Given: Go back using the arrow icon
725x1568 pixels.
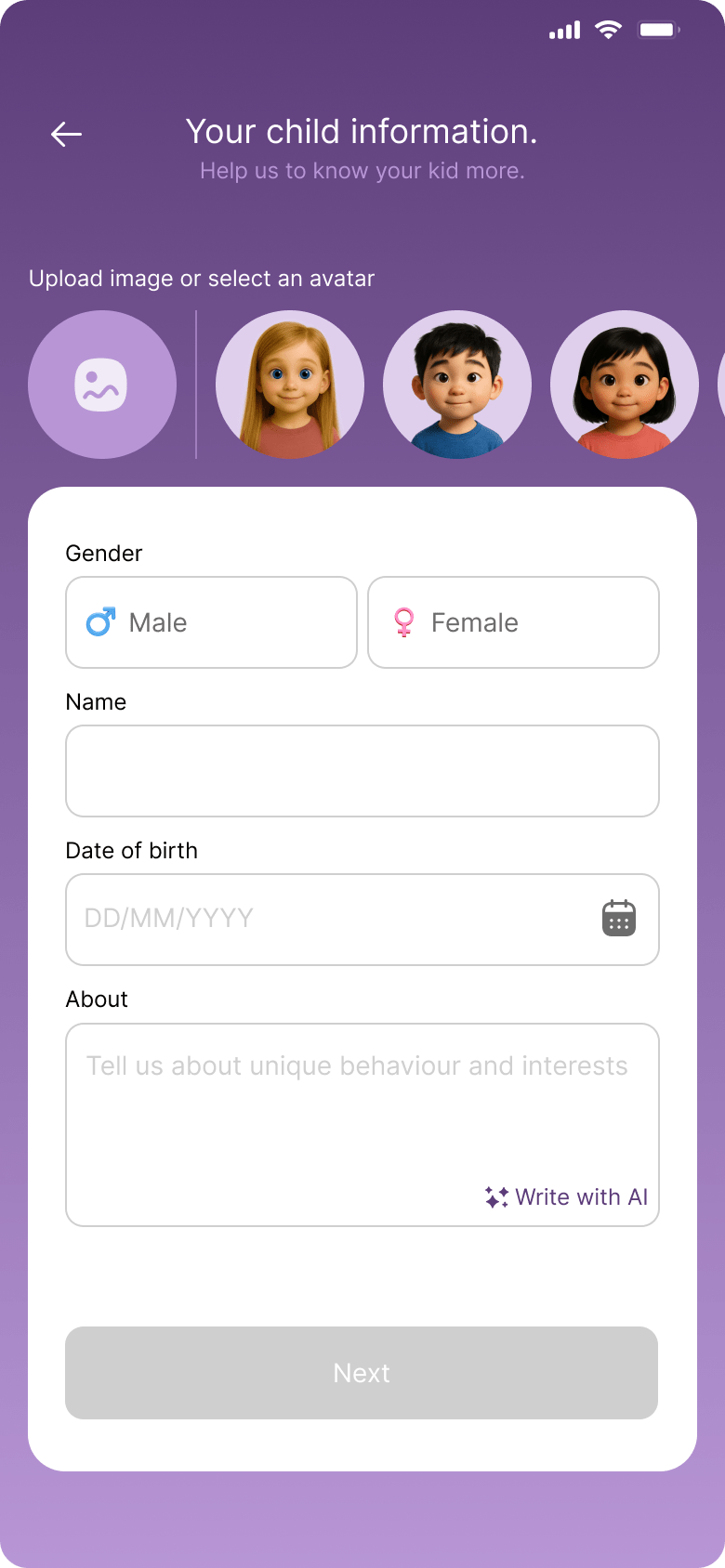Looking at the screenshot, I should [66, 135].
